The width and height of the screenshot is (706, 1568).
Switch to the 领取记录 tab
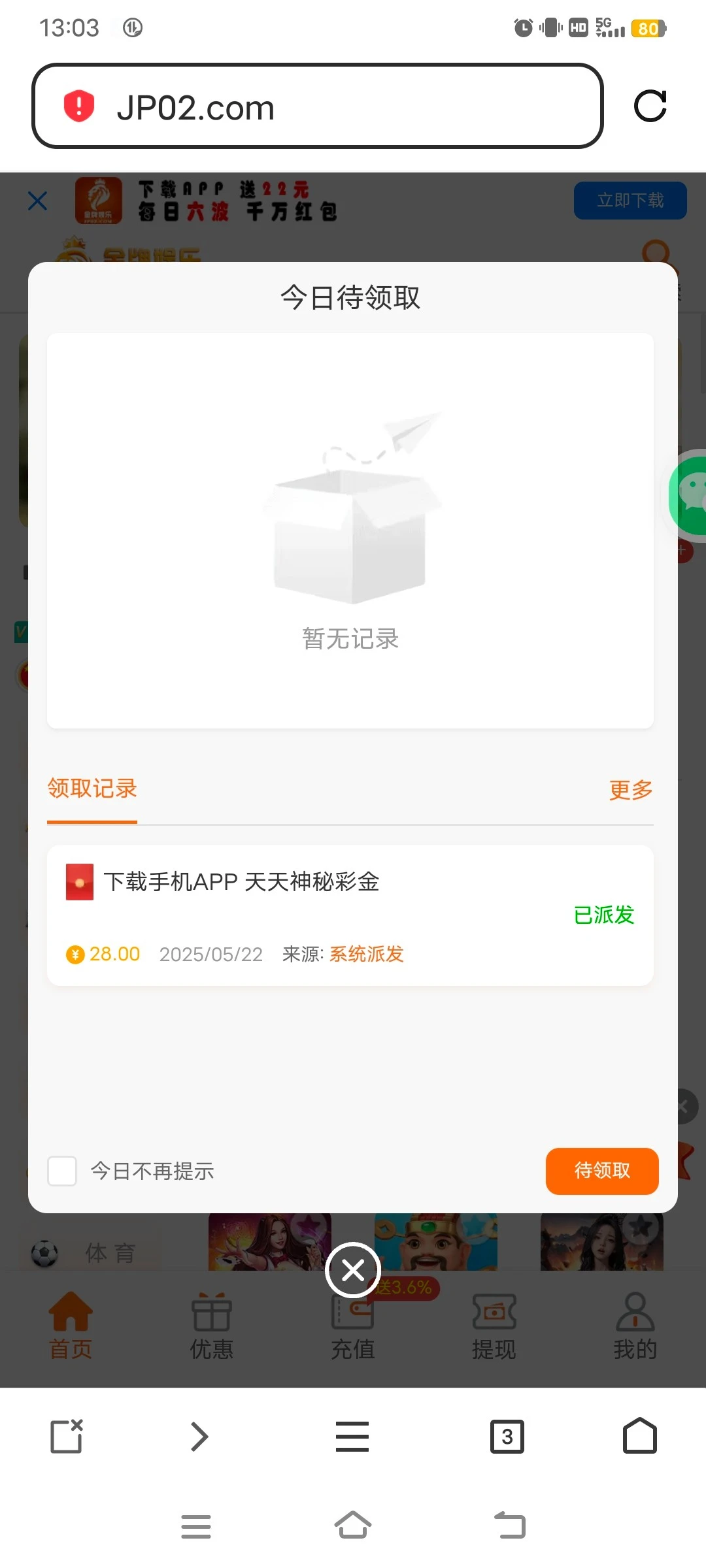92,789
